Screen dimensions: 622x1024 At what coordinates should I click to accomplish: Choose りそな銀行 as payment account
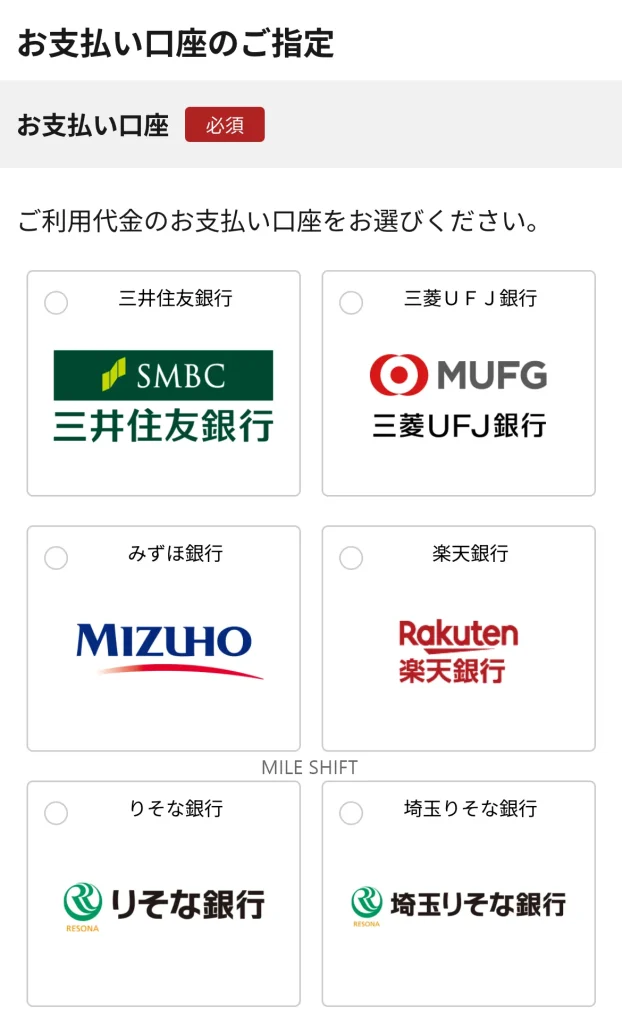tap(57, 813)
